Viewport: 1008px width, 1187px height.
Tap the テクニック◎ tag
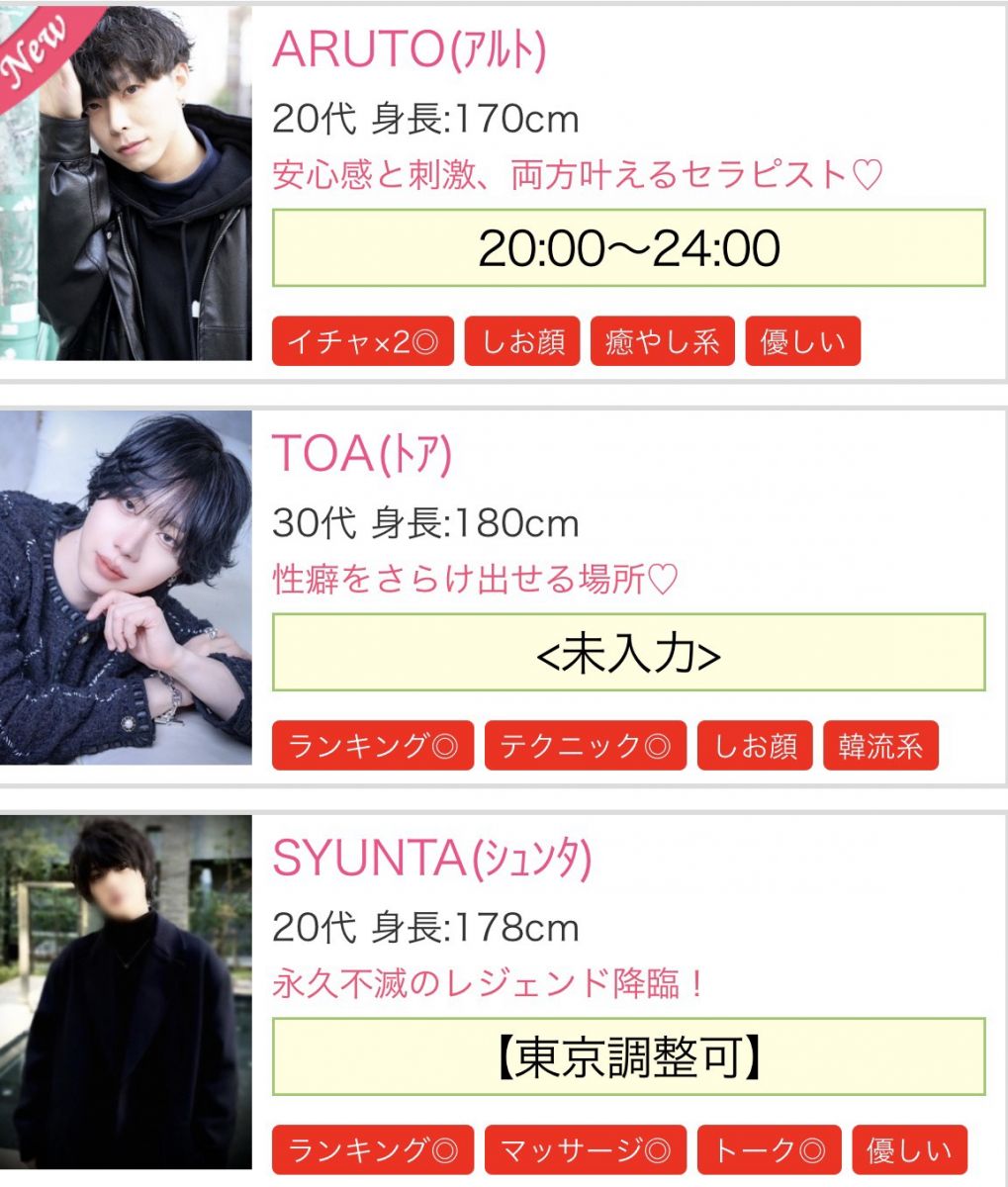click(x=585, y=746)
